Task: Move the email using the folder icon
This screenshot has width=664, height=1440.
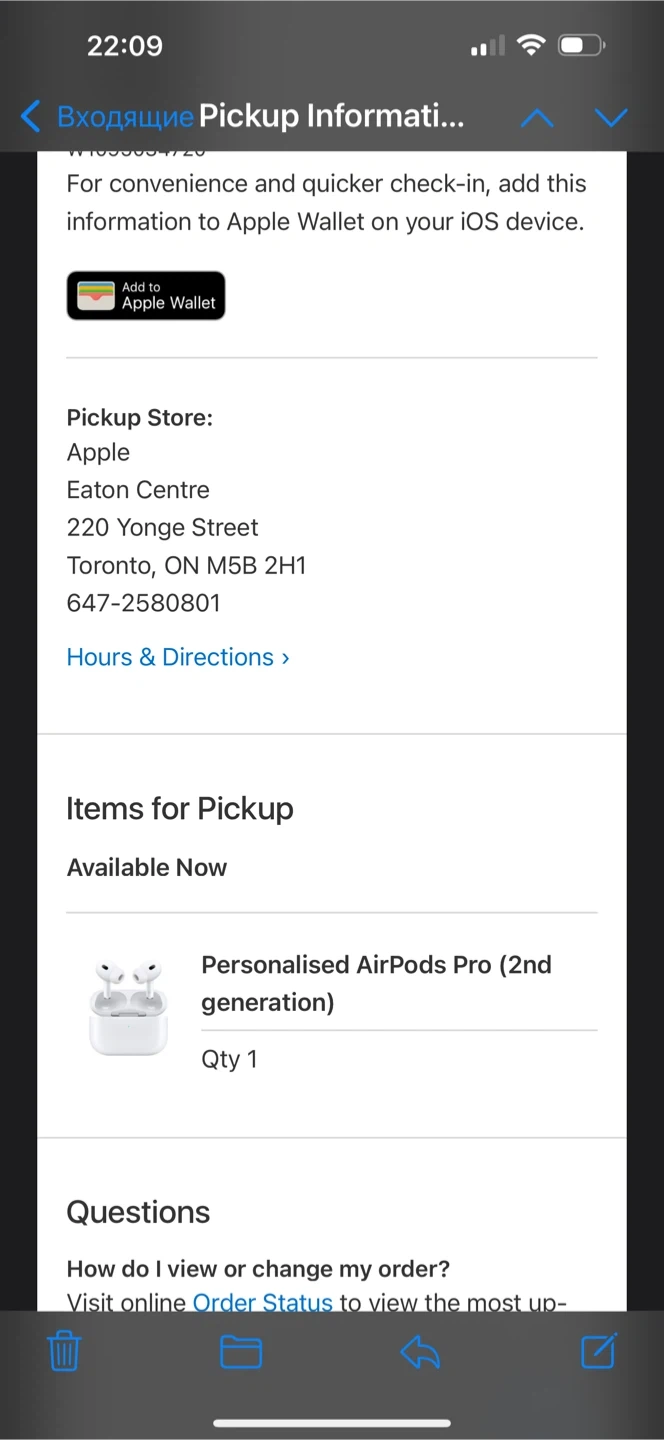Action: point(241,1352)
